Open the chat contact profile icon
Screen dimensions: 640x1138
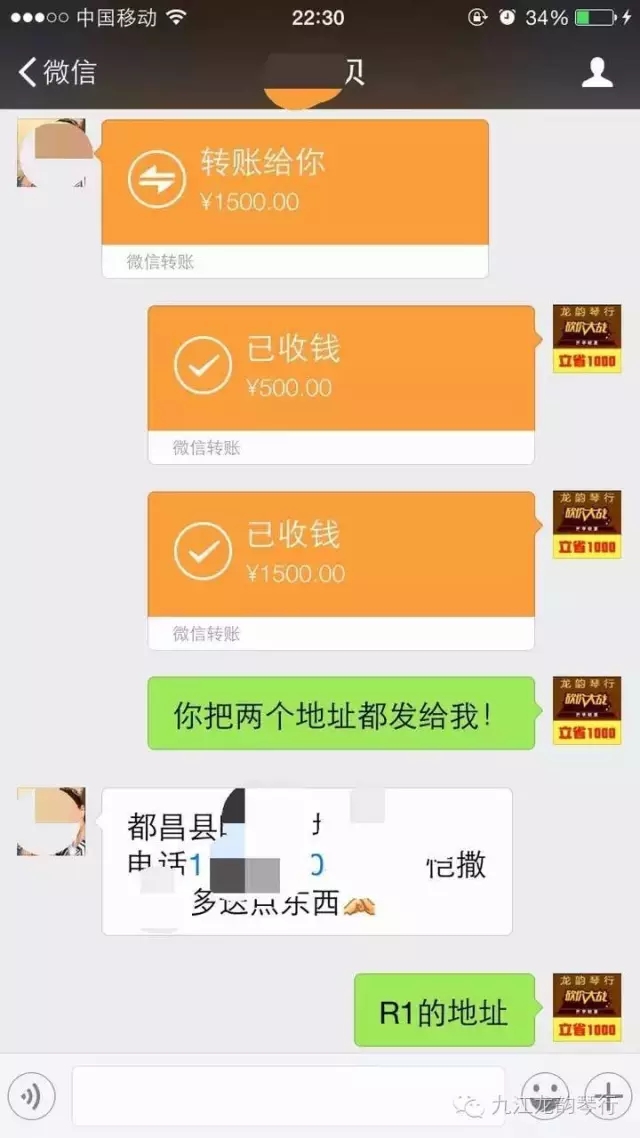597,72
